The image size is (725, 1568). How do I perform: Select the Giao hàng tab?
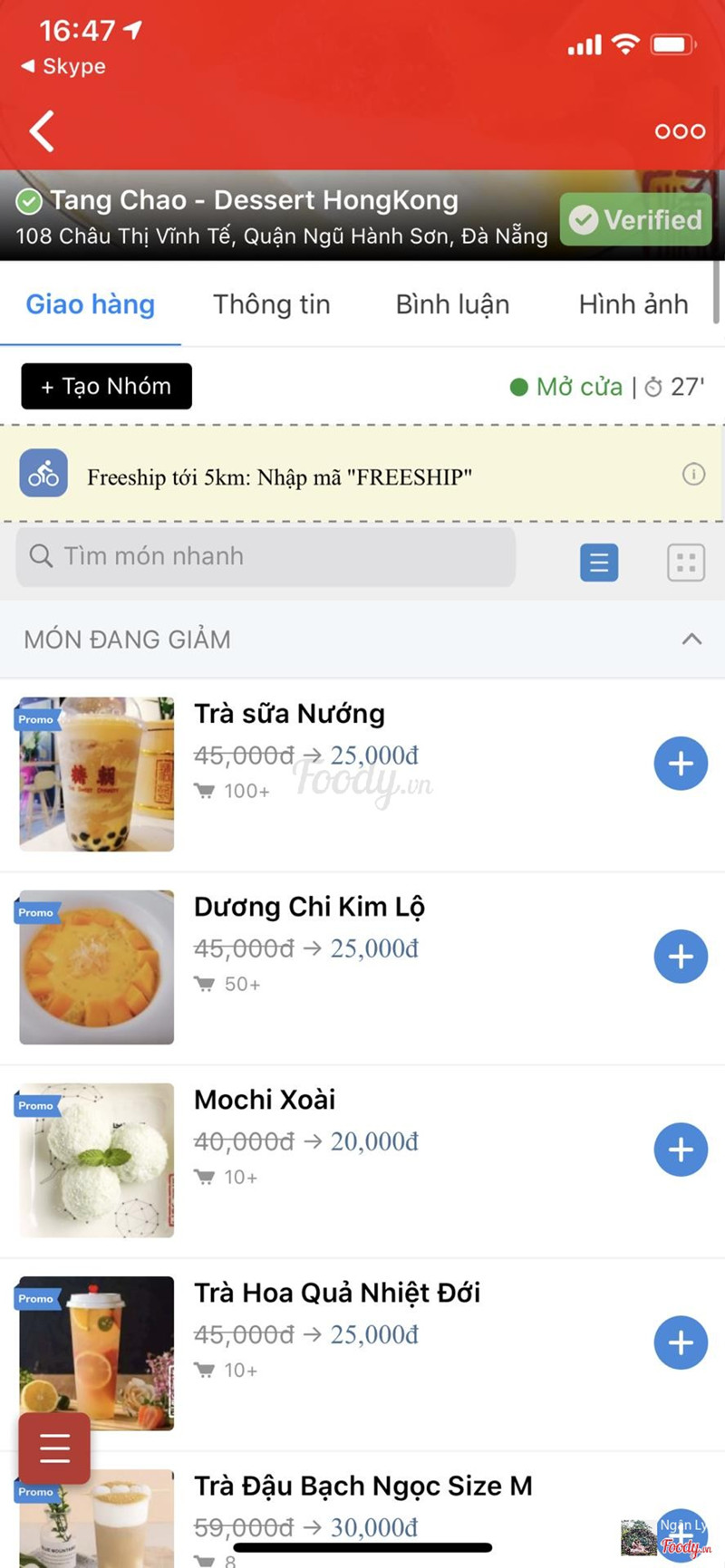(x=90, y=304)
